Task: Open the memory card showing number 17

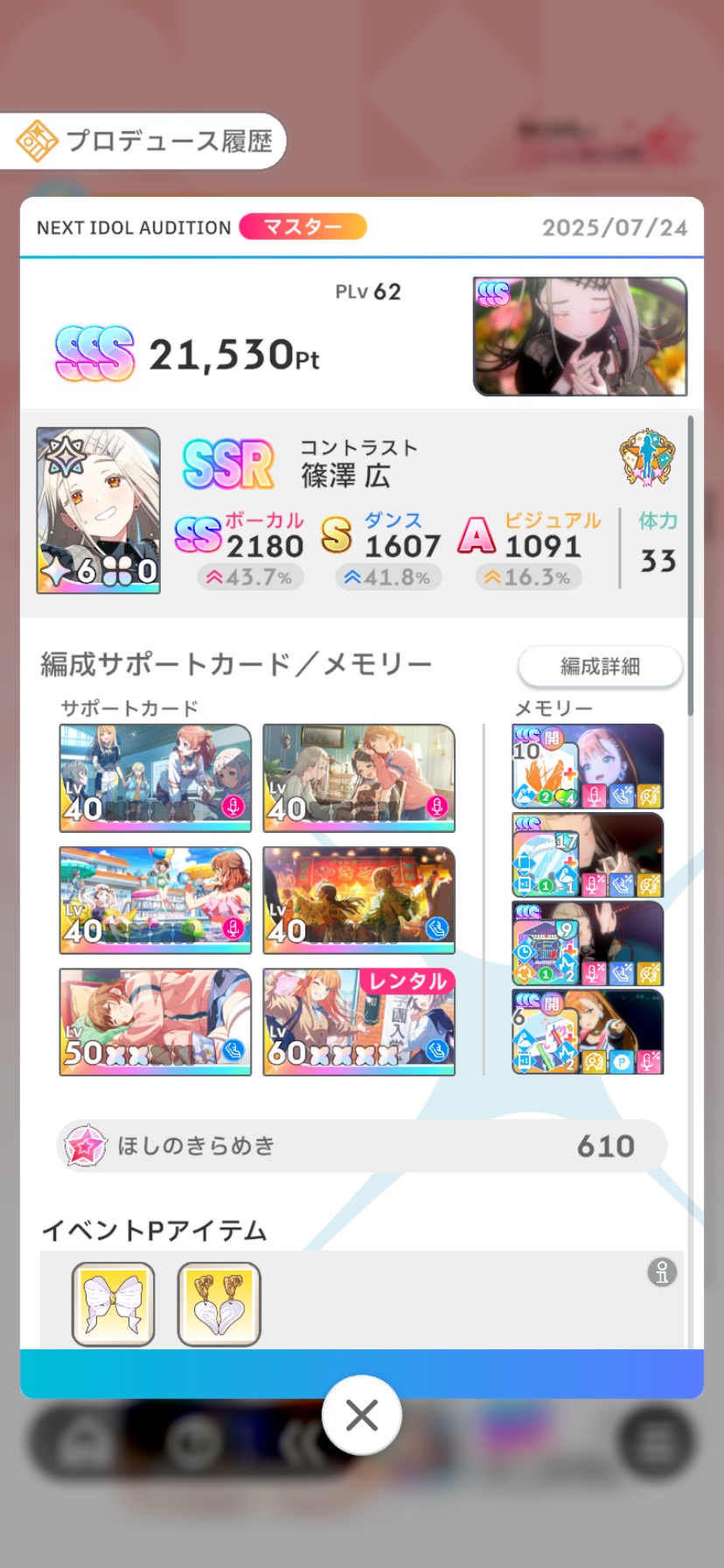Action: [x=588, y=855]
